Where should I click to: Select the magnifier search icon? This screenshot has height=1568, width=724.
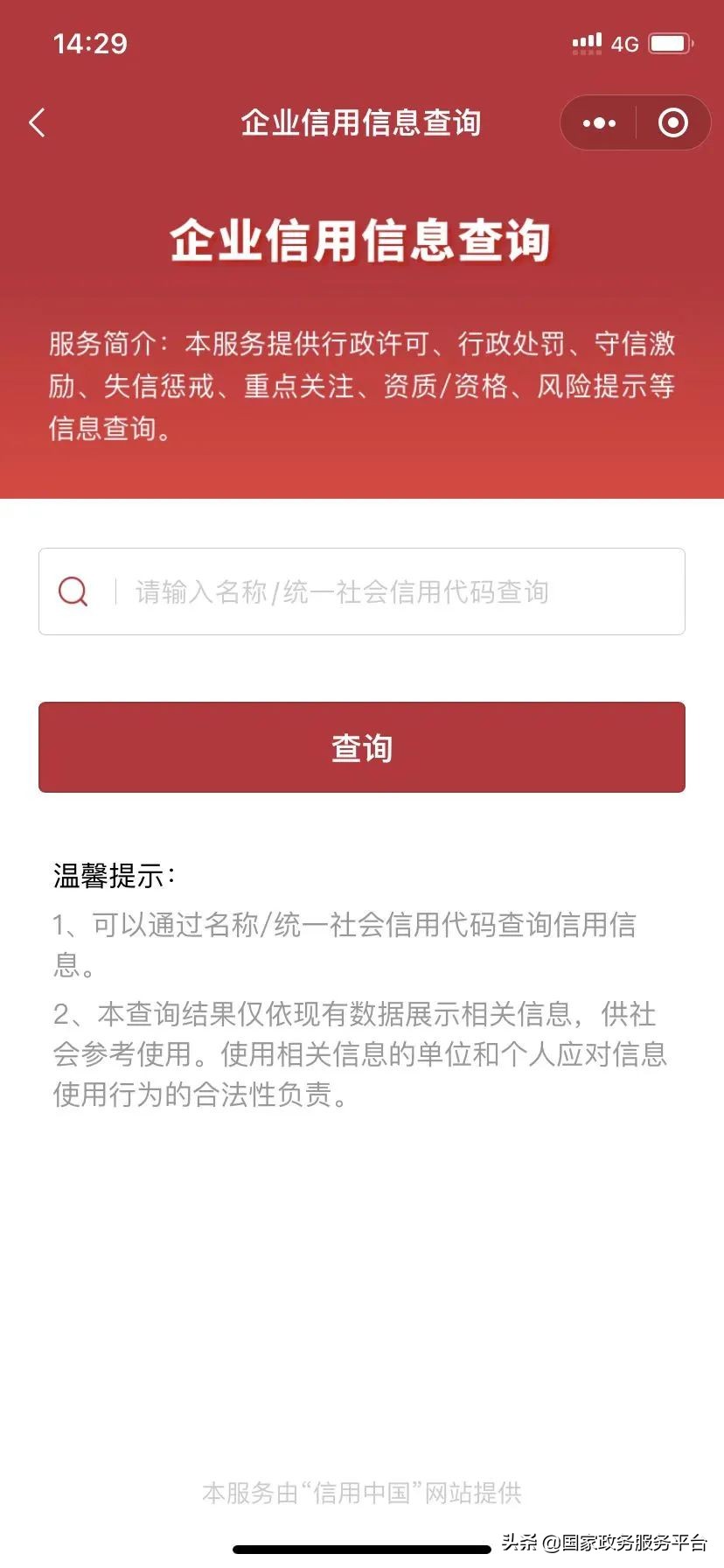coord(73,591)
